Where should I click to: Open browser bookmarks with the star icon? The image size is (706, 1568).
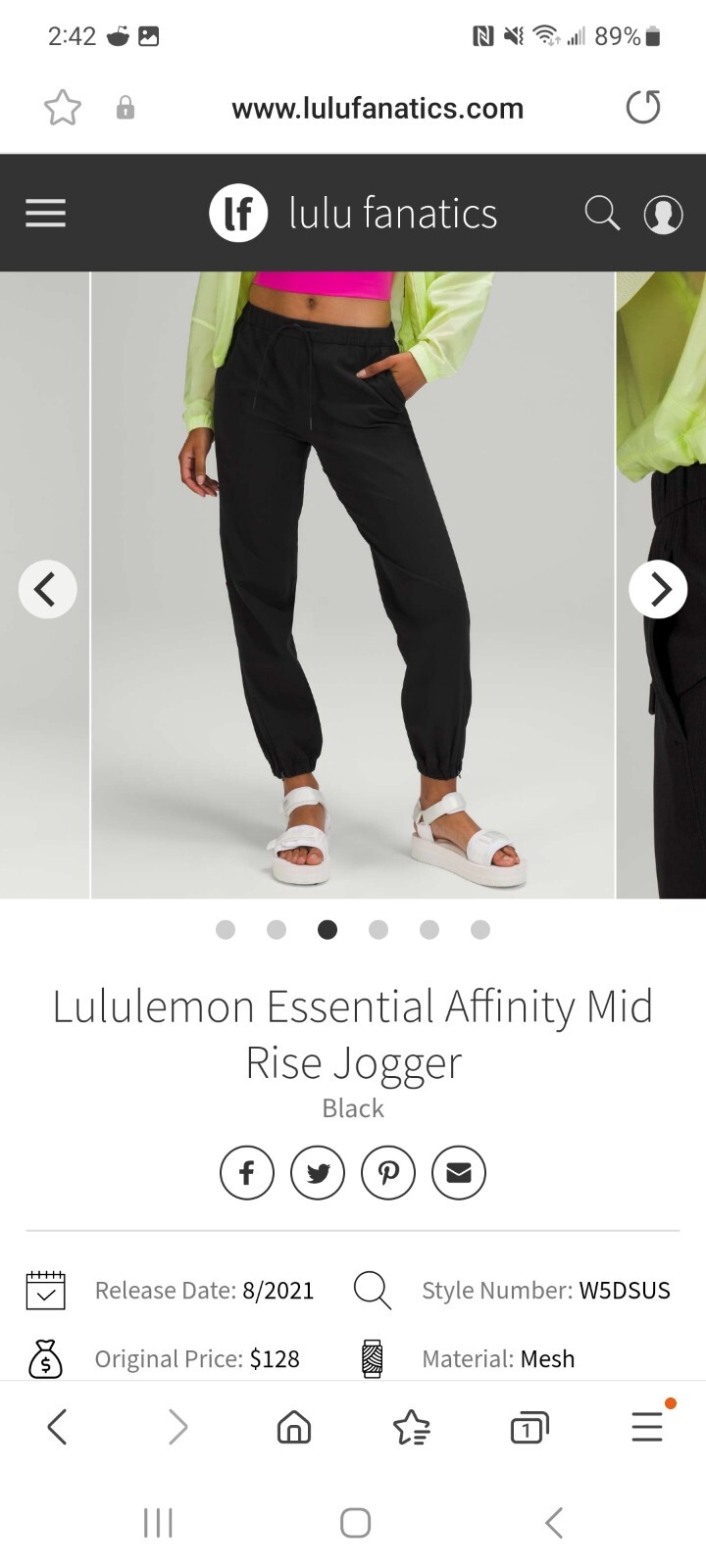(413, 1427)
